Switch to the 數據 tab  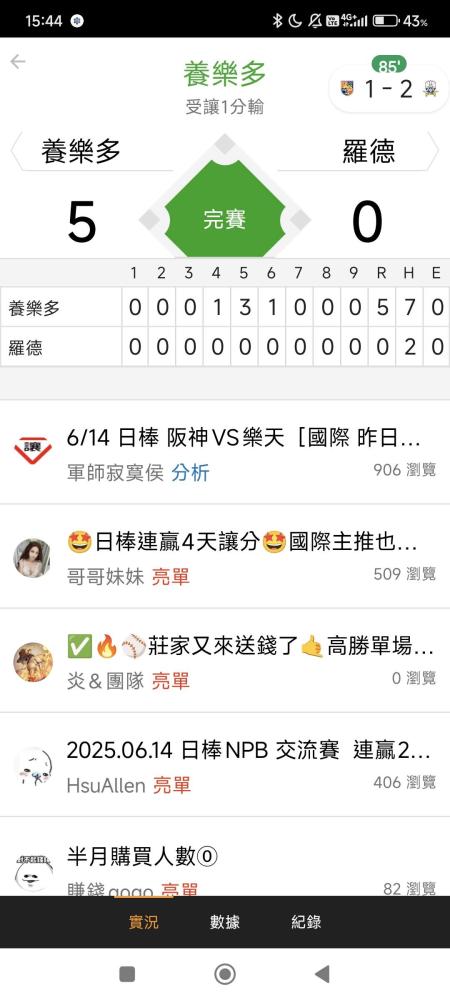click(x=225, y=922)
